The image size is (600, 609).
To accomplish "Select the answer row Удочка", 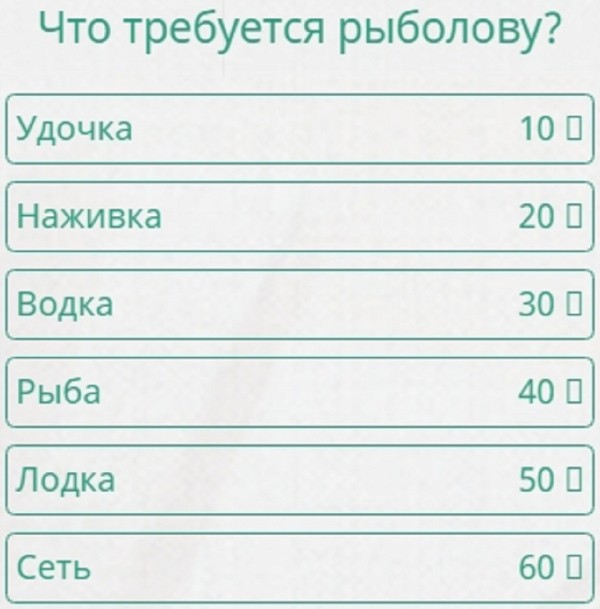I will click(x=300, y=129).
